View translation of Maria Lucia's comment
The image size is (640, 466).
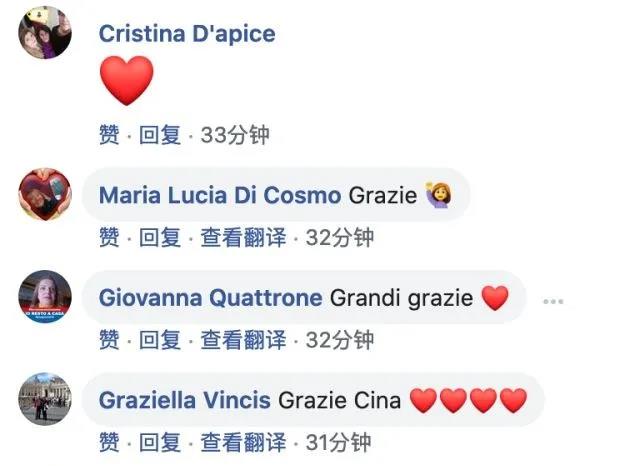click(x=243, y=238)
